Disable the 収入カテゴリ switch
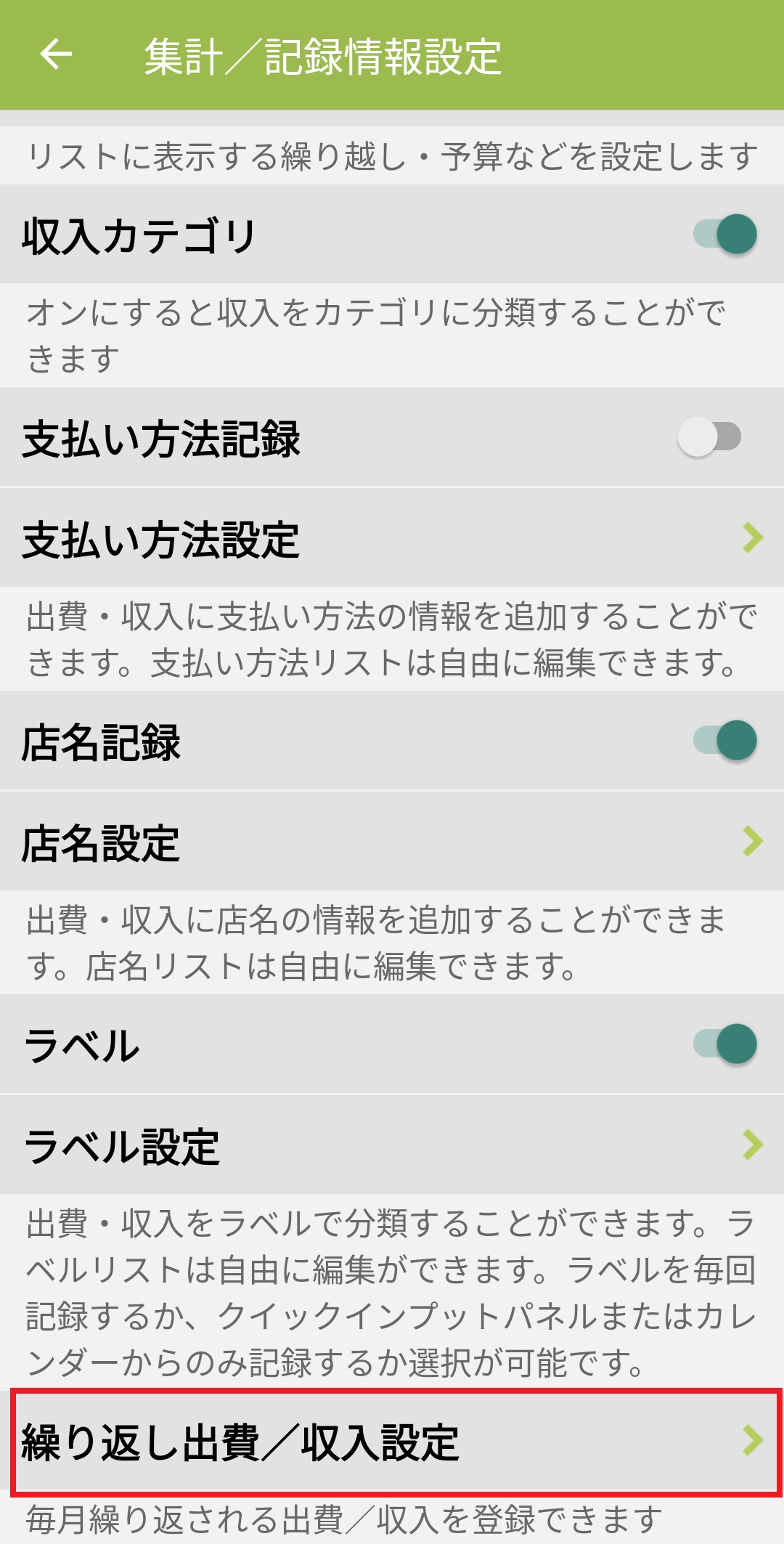Image resolution: width=784 pixels, height=1544 pixels. pos(724,234)
